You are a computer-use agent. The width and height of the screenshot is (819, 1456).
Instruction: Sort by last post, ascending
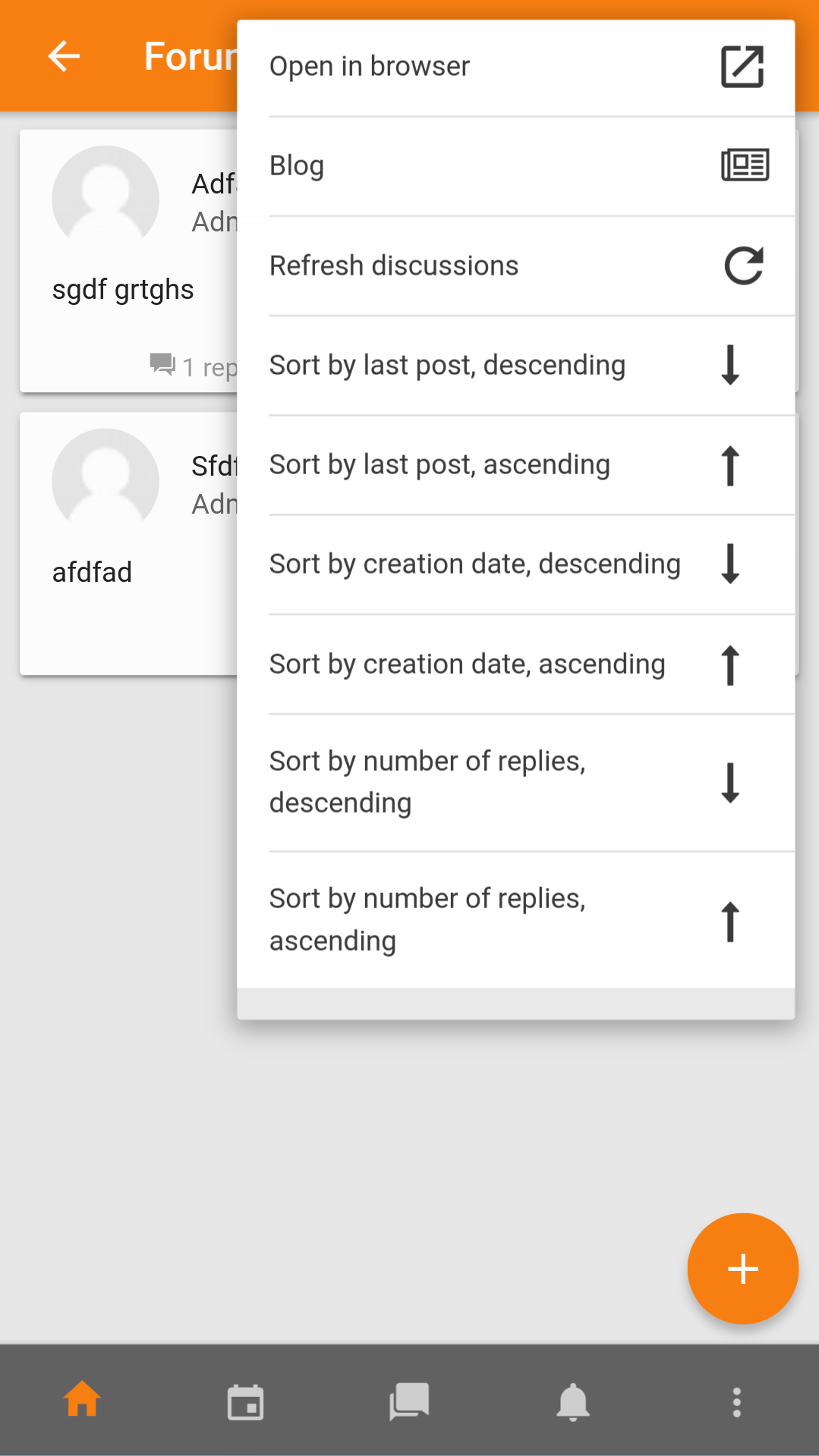(516, 464)
